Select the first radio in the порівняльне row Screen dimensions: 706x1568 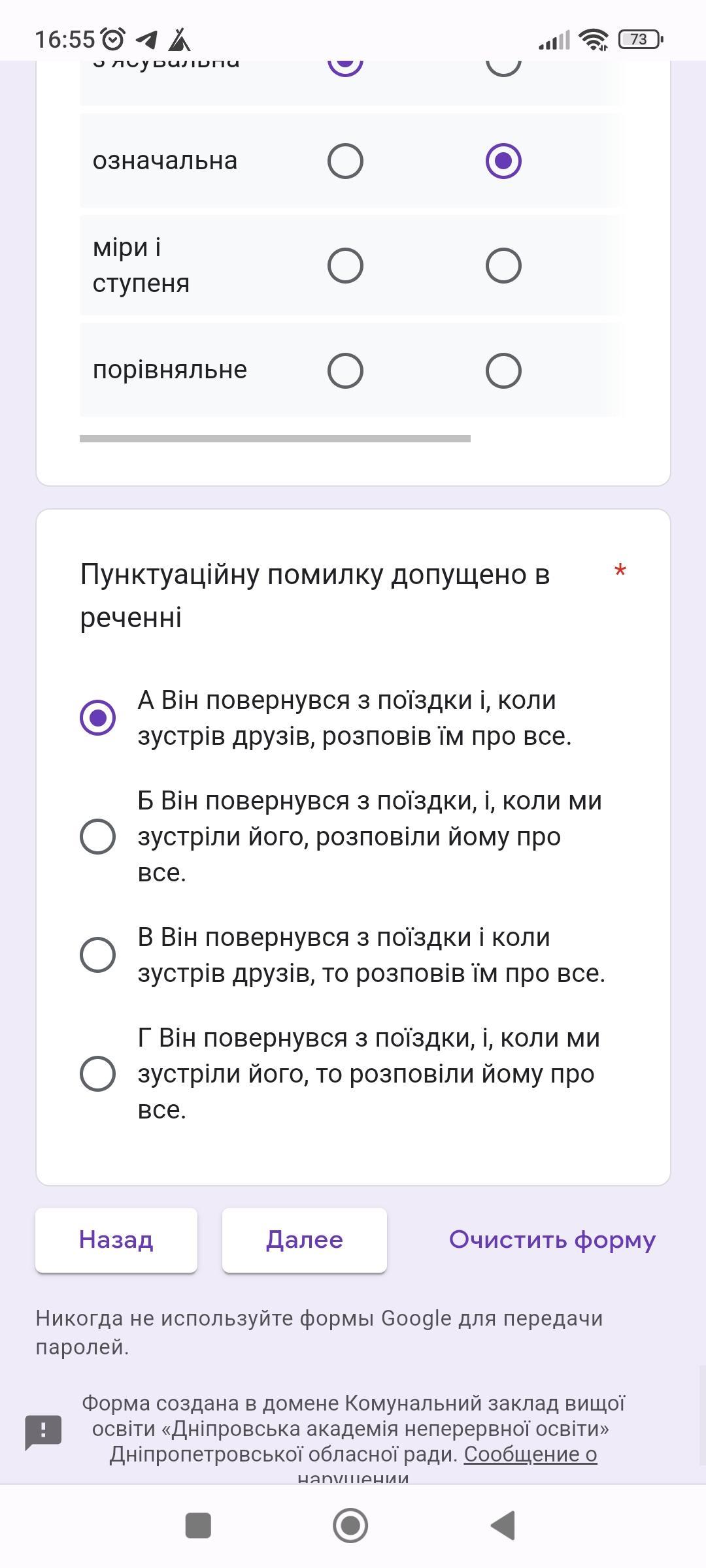click(x=345, y=371)
